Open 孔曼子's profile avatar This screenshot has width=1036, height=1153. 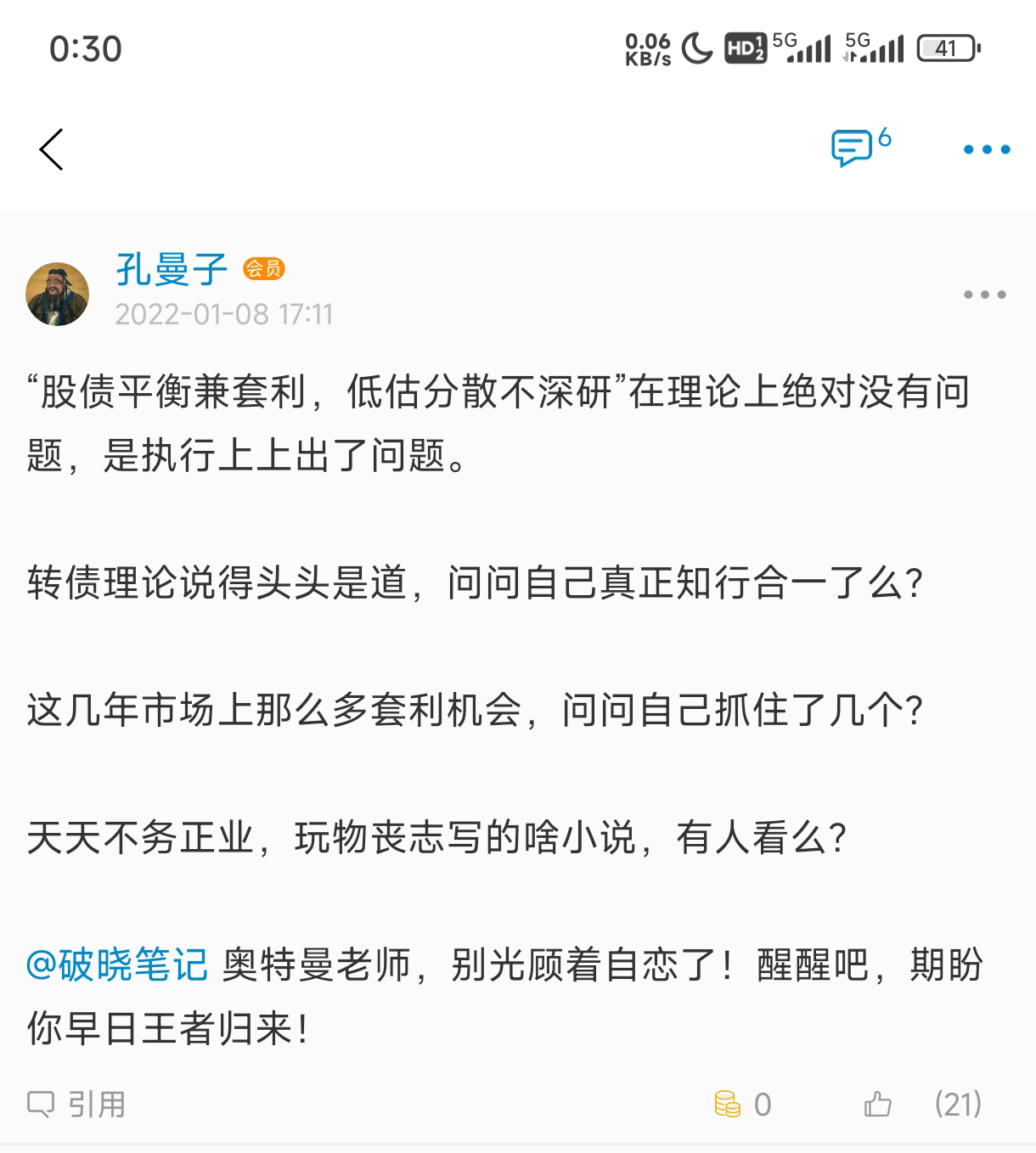click(58, 294)
